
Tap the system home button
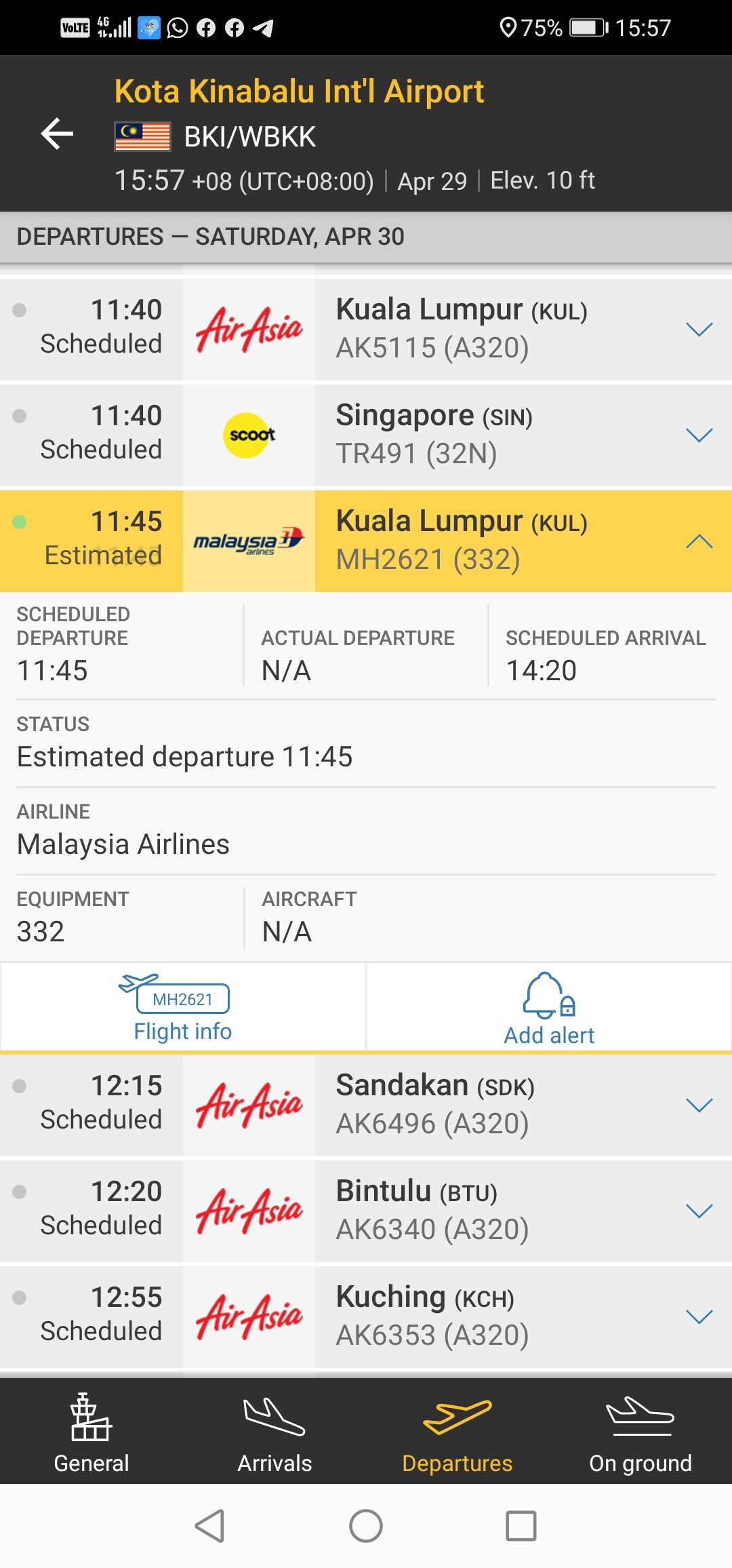point(366,1527)
